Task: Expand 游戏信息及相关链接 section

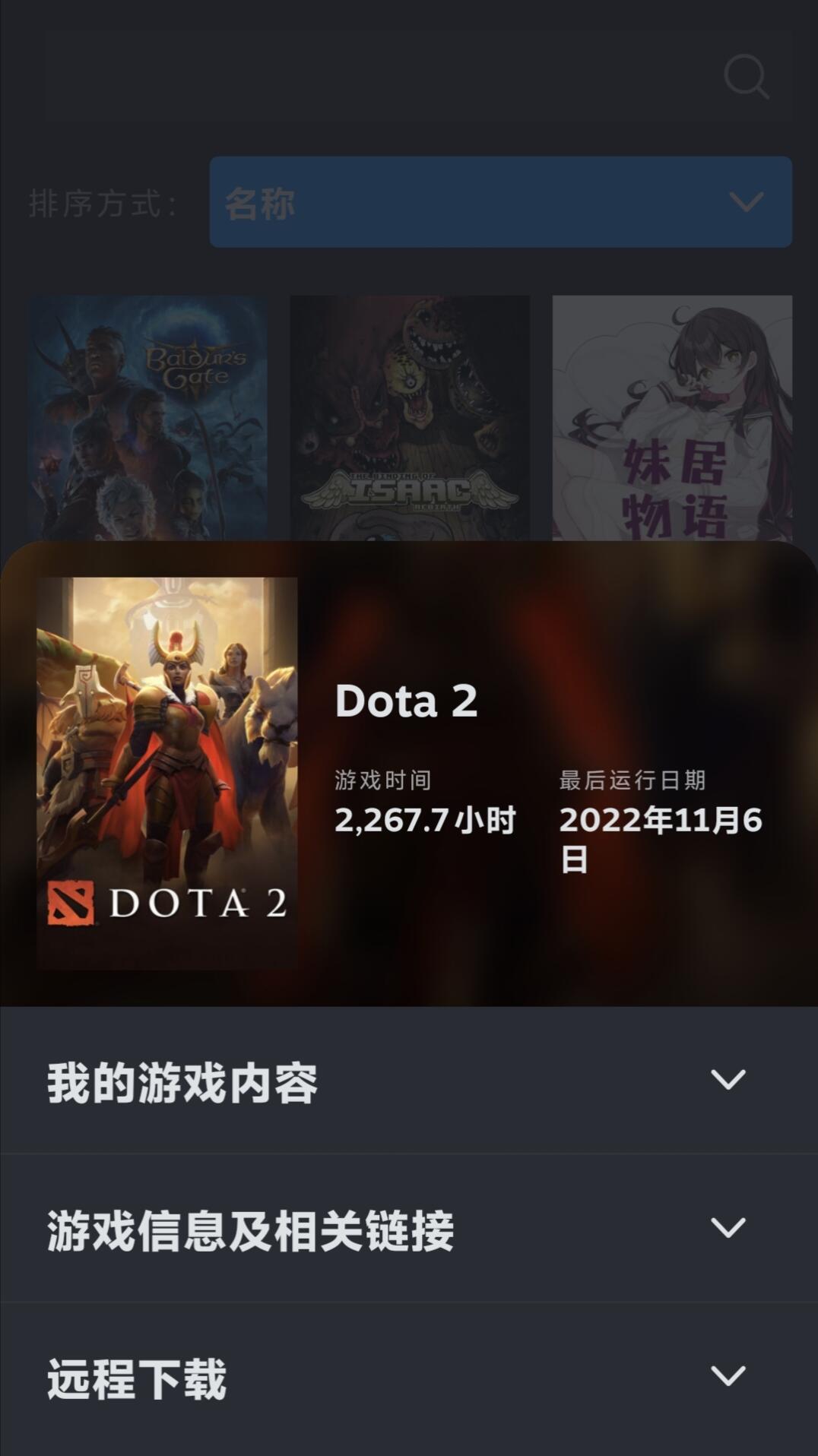Action: point(409,1229)
